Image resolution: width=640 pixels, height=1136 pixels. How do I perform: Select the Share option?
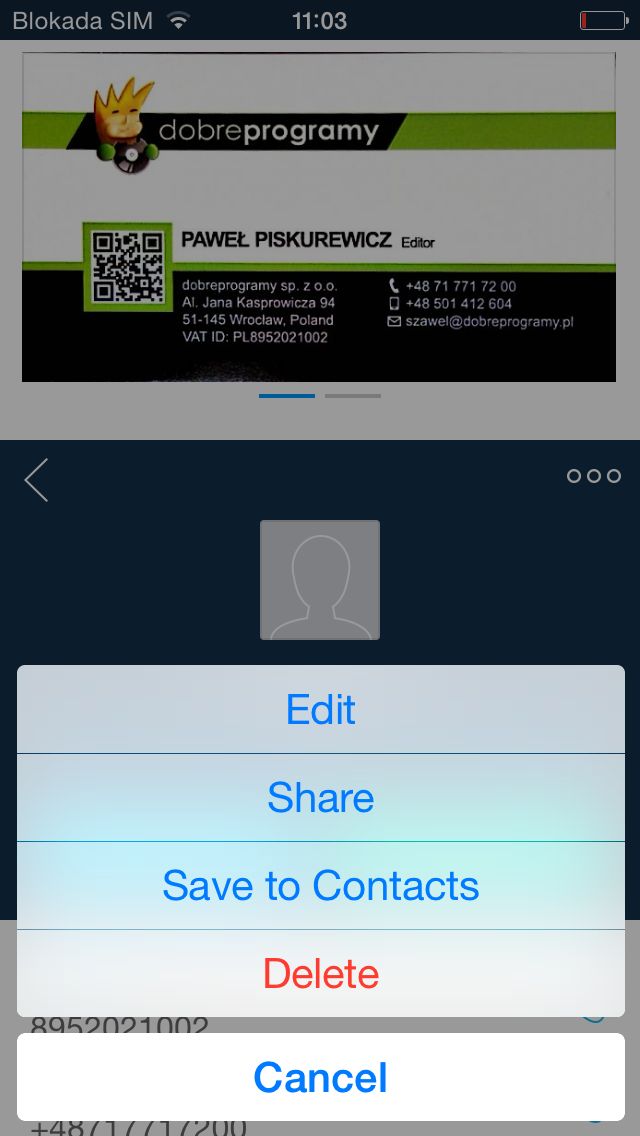(320, 798)
